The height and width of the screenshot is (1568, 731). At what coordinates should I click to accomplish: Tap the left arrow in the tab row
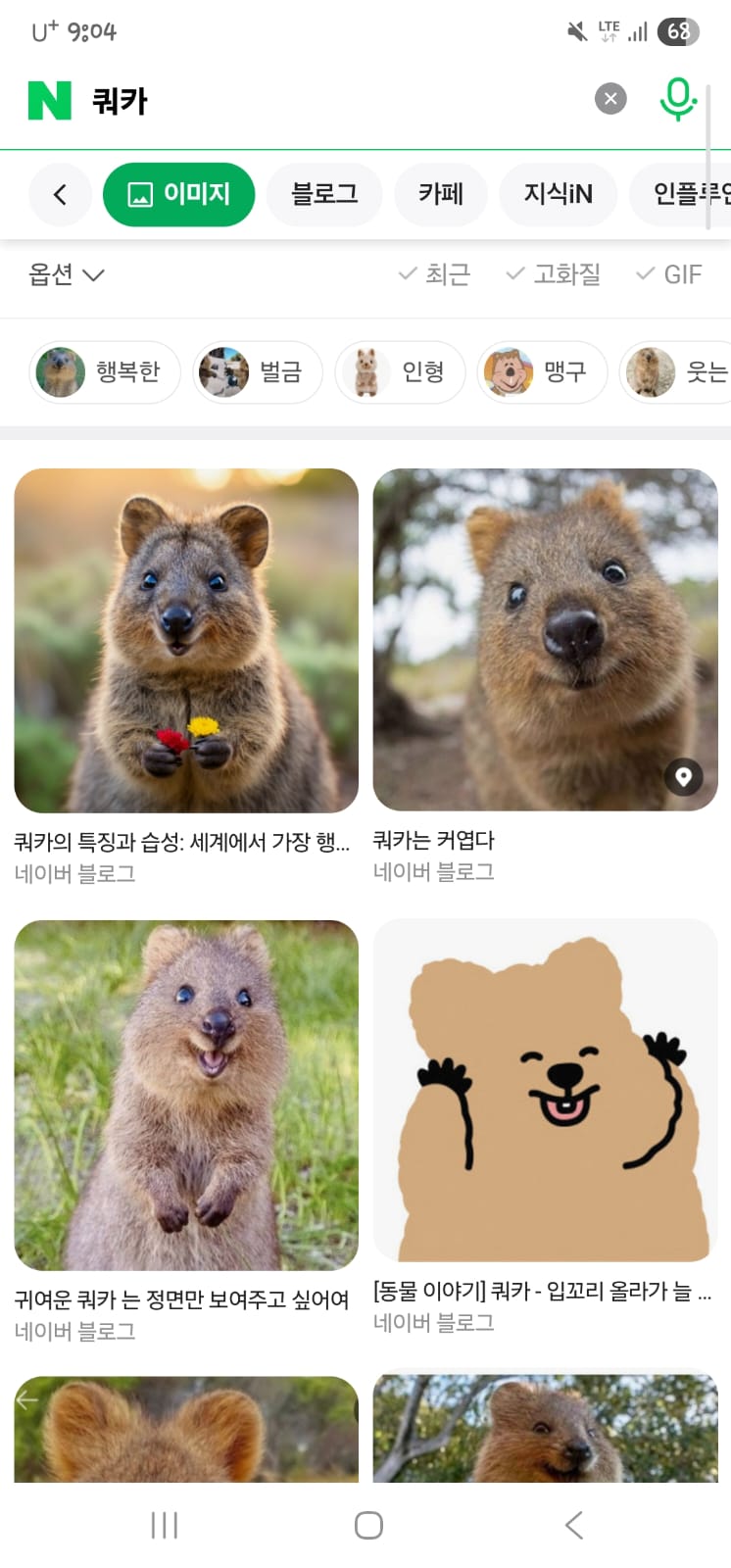coord(60,194)
